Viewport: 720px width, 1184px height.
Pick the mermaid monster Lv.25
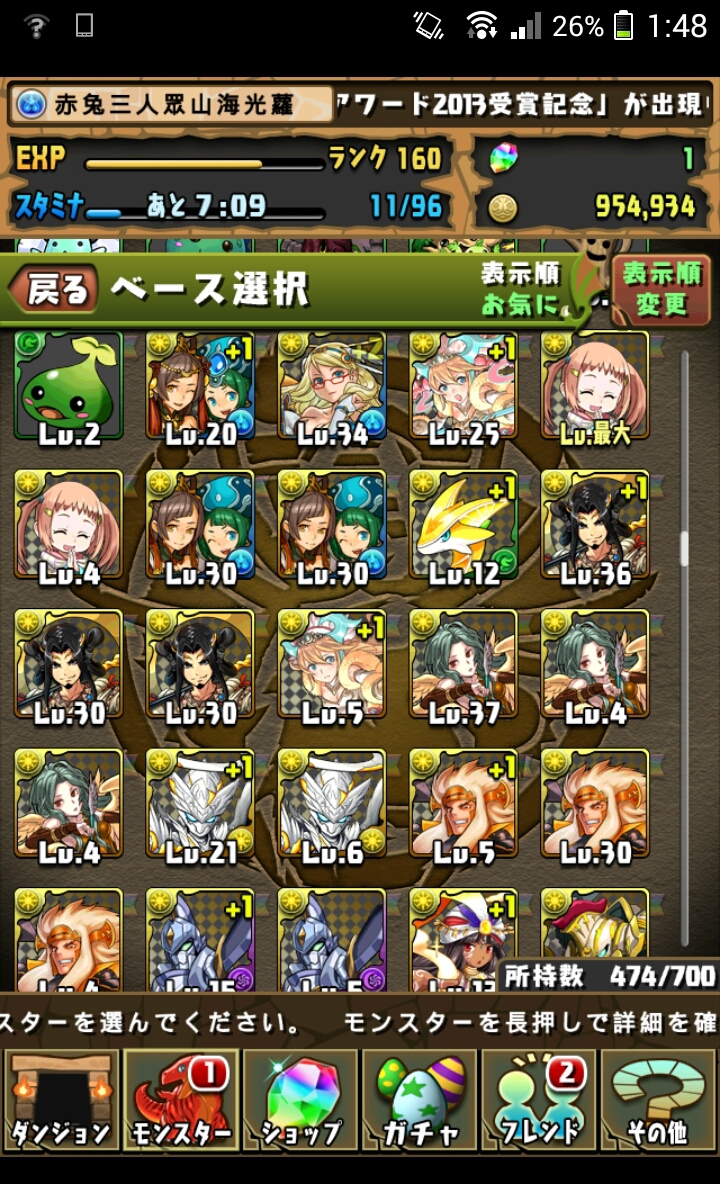(x=463, y=385)
